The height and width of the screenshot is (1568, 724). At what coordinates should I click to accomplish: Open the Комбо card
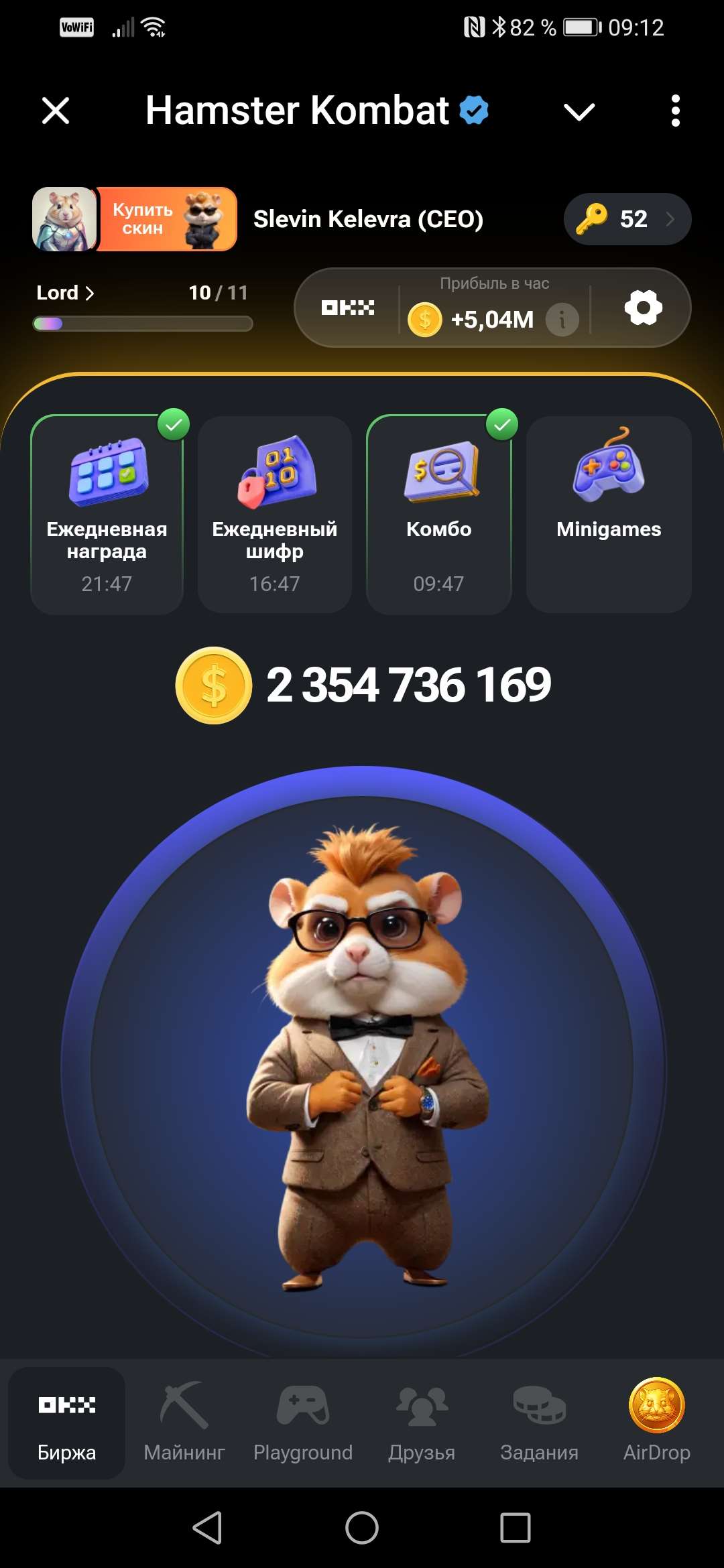click(x=439, y=509)
